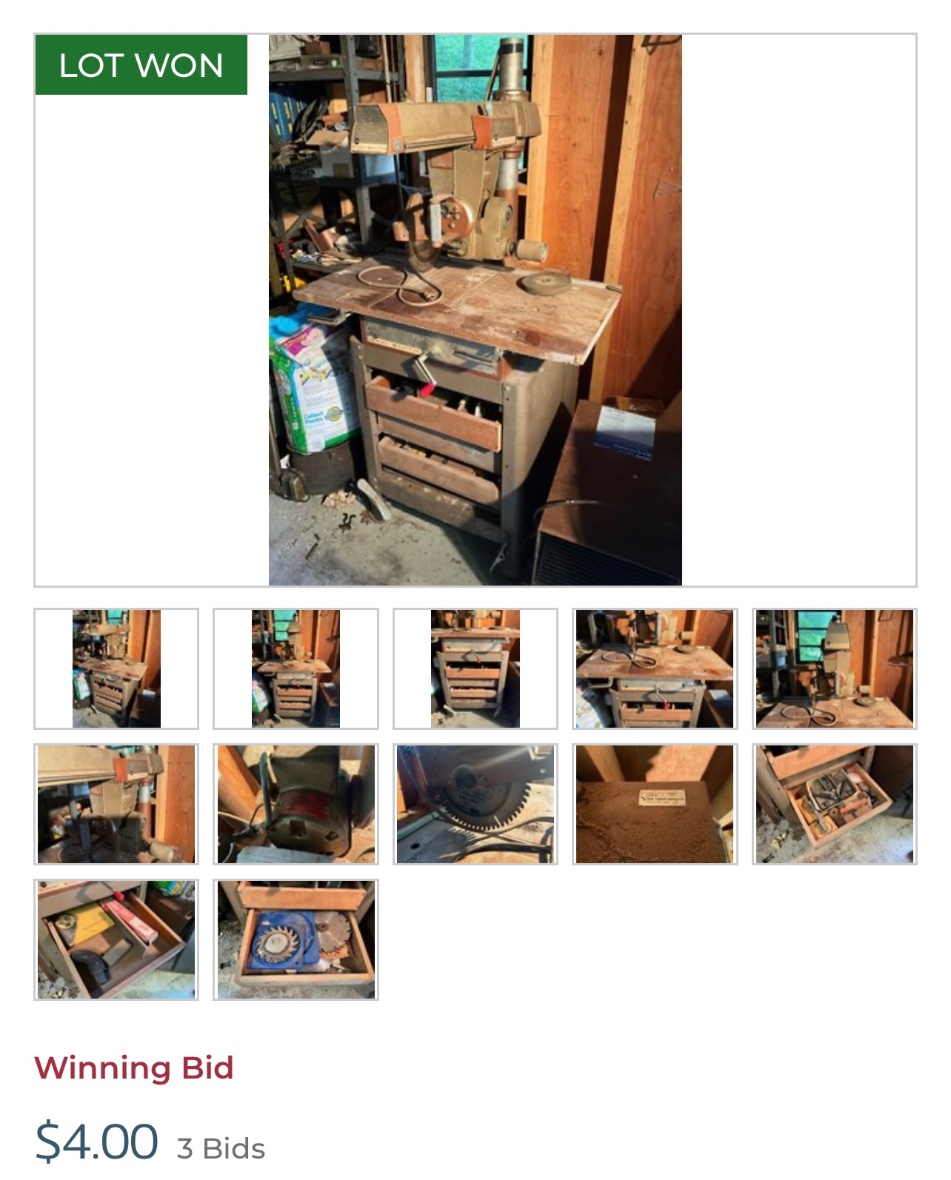Select the second thumbnail of the saw
Image resolution: width=951 pixels, height=1180 pixels.
[x=296, y=668]
